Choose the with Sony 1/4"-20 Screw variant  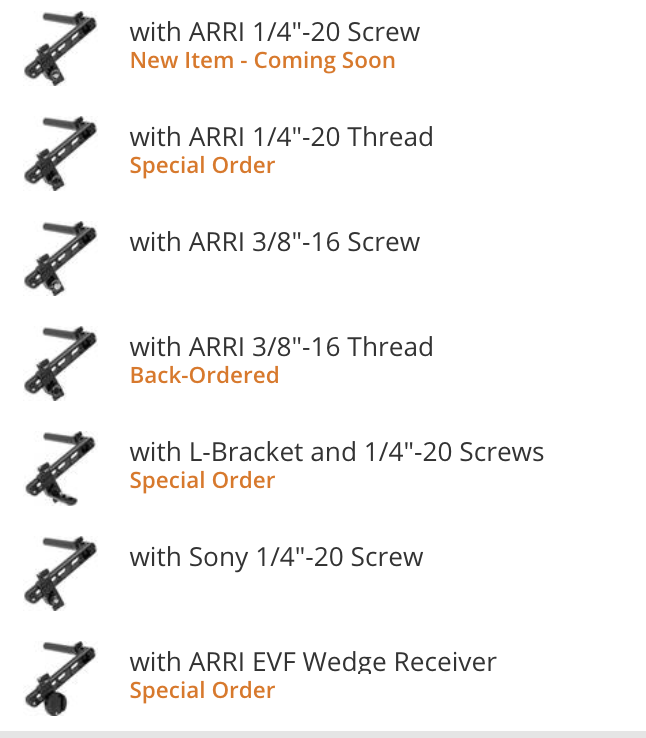coord(276,558)
